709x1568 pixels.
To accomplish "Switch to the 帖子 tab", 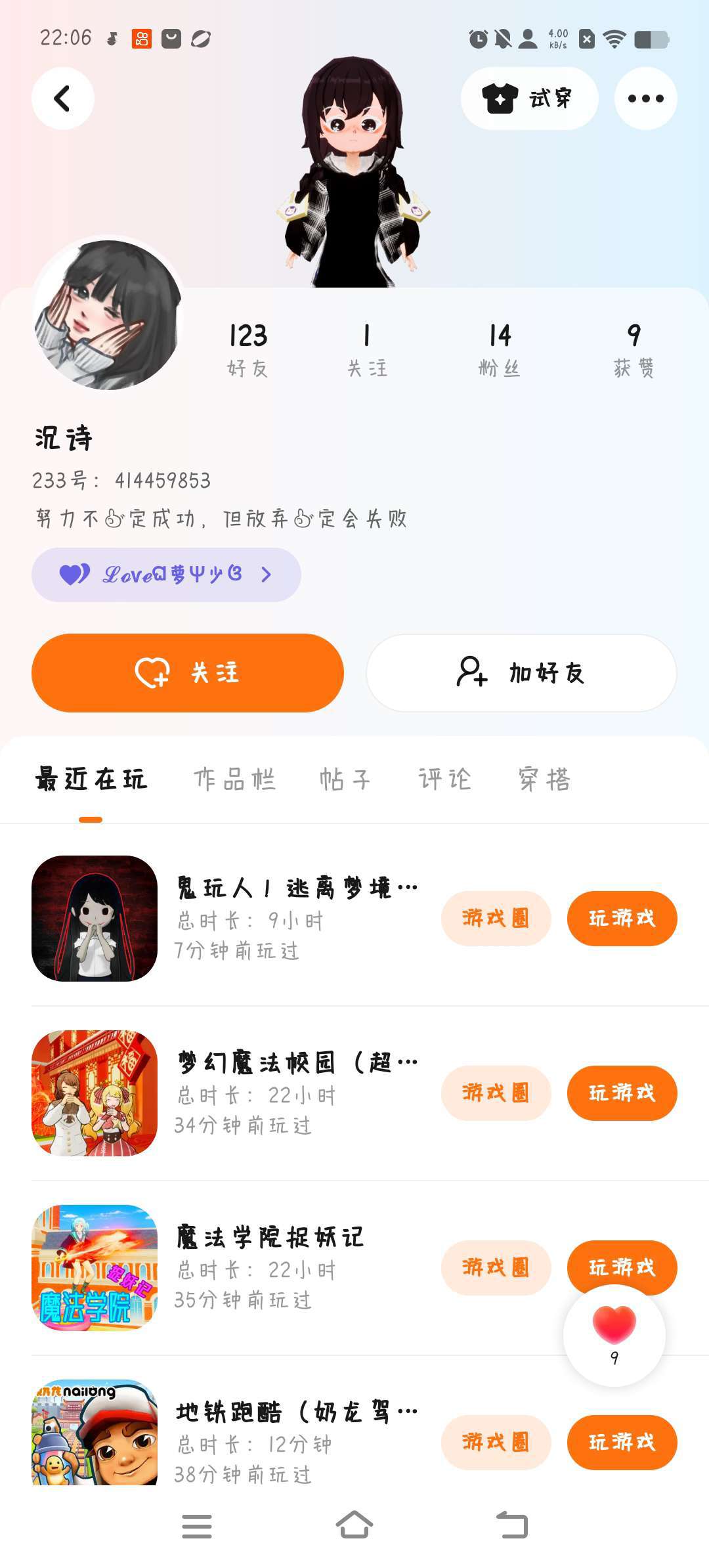I will (345, 779).
